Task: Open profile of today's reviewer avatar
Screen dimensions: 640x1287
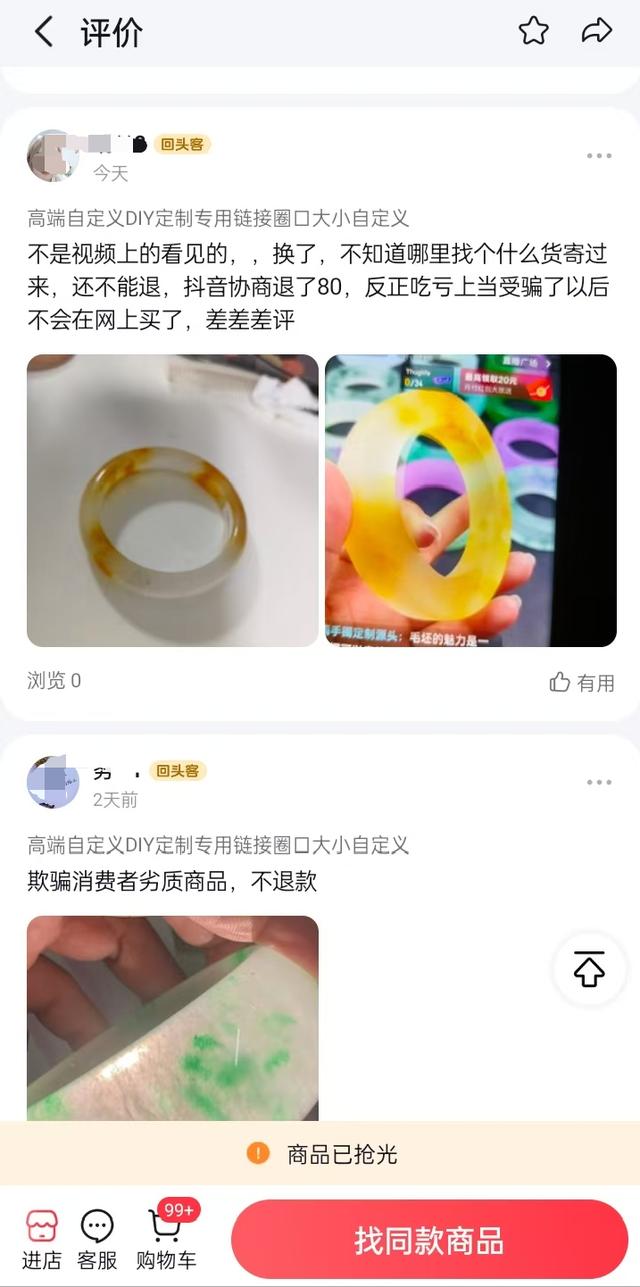Action: tap(53, 156)
